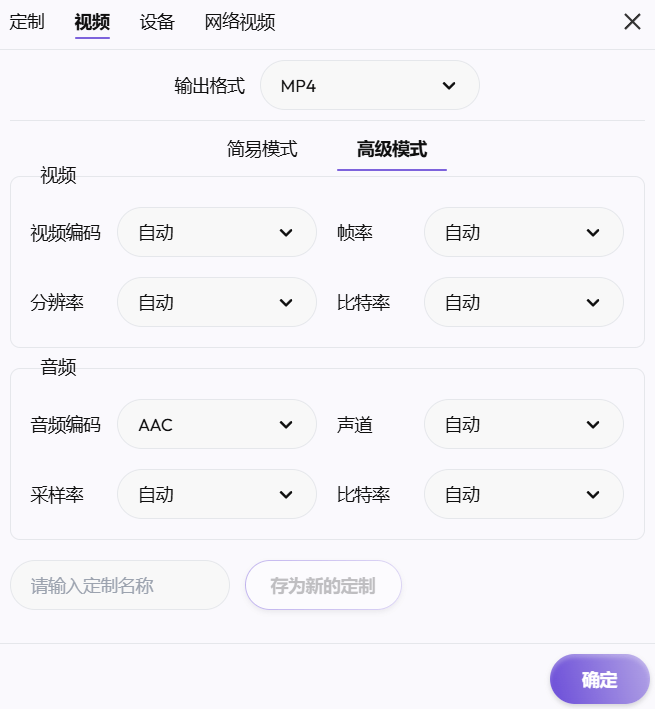Switch to 简易模式
655x709 pixels.
(262, 150)
